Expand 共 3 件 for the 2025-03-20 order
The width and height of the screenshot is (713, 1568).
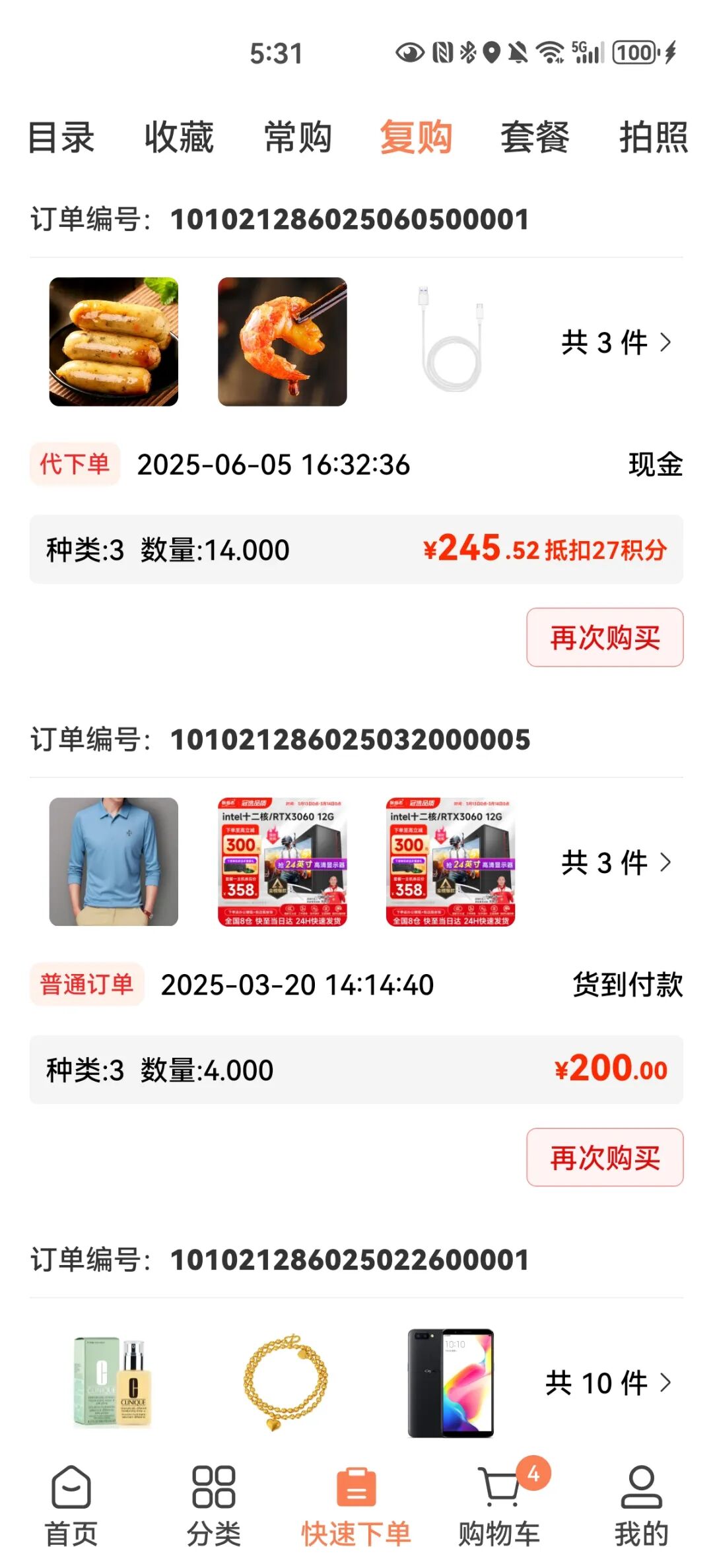coord(615,863)
